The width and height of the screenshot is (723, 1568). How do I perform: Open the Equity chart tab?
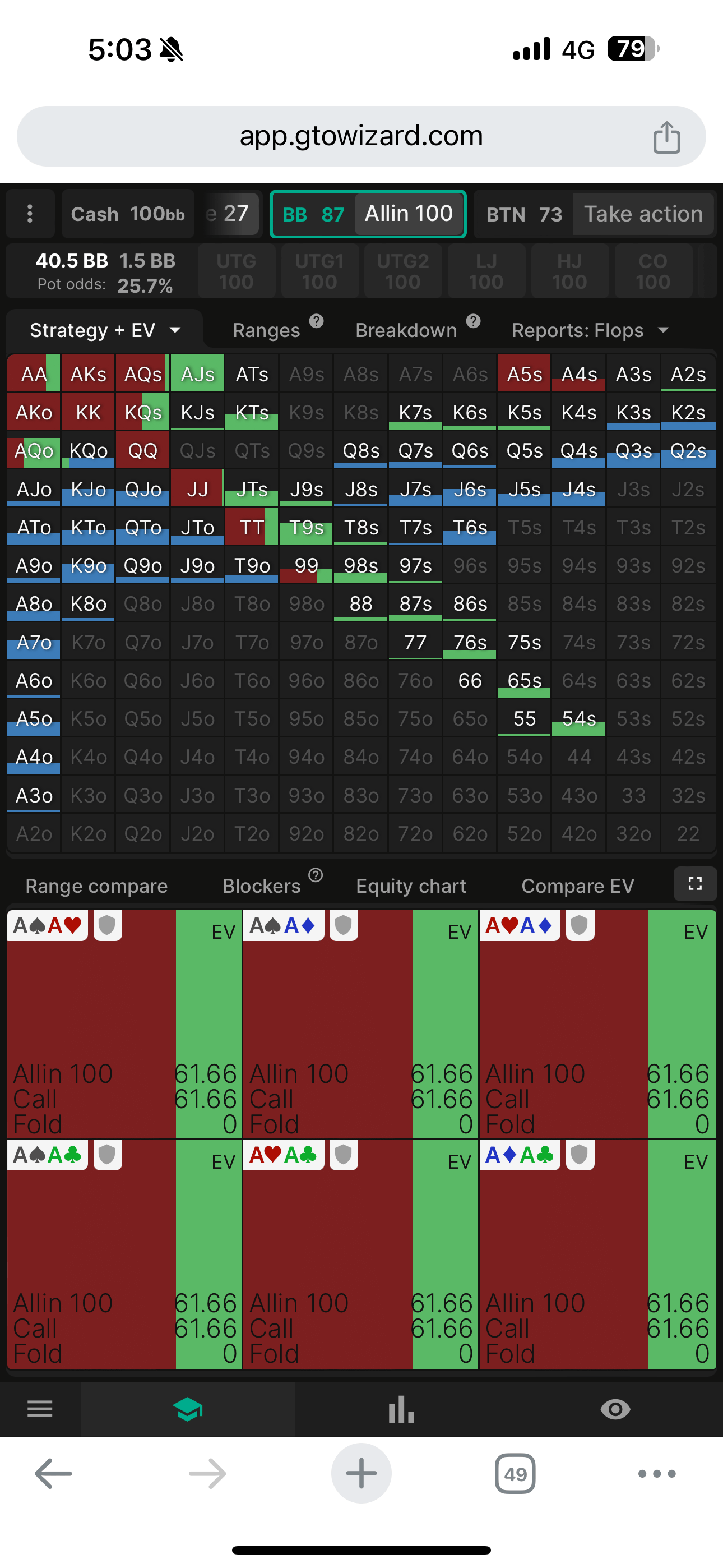411,886
